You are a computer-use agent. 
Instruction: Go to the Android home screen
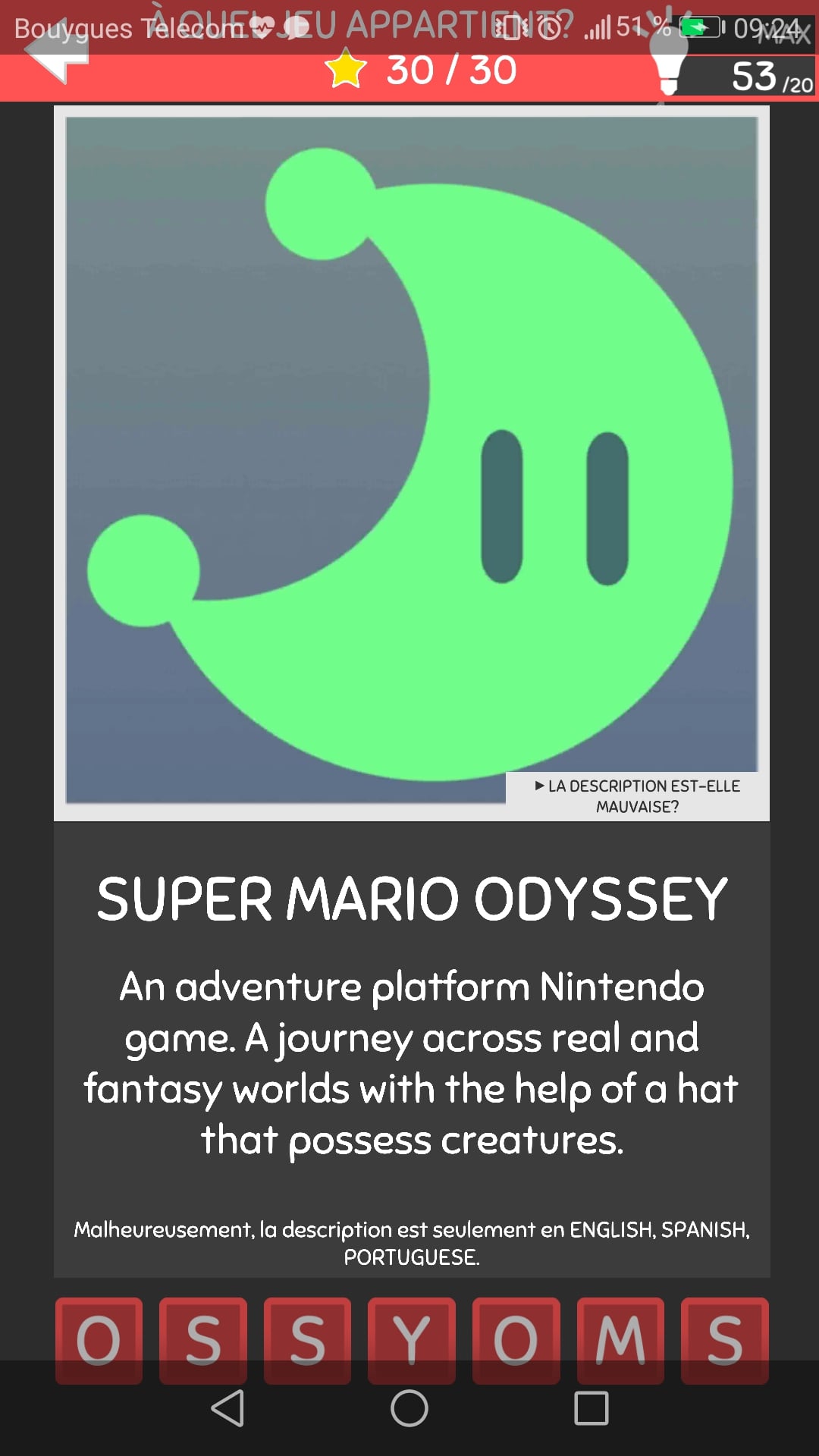coord(409,1408)
